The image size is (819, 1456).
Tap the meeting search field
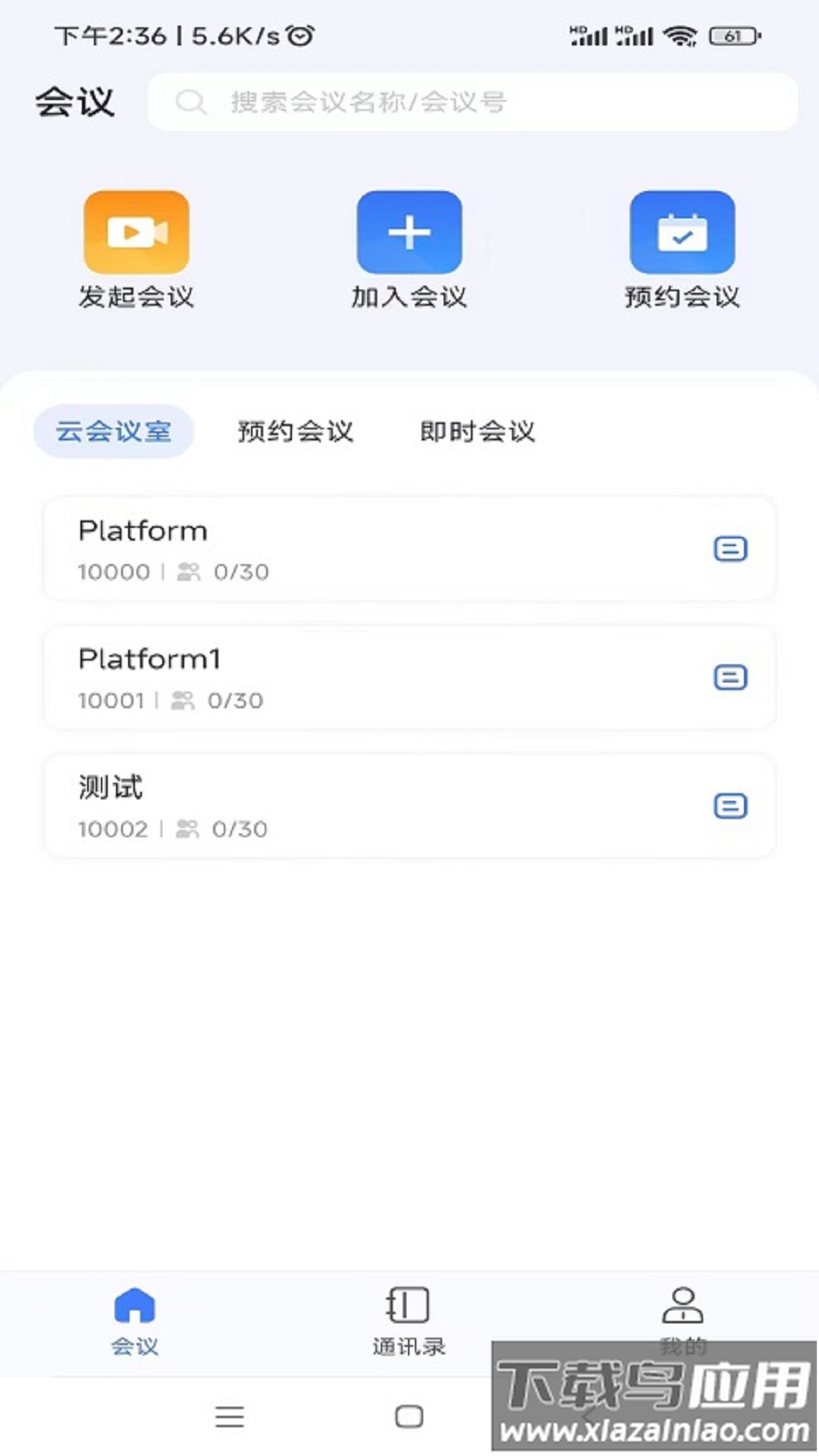click(472, 102)
